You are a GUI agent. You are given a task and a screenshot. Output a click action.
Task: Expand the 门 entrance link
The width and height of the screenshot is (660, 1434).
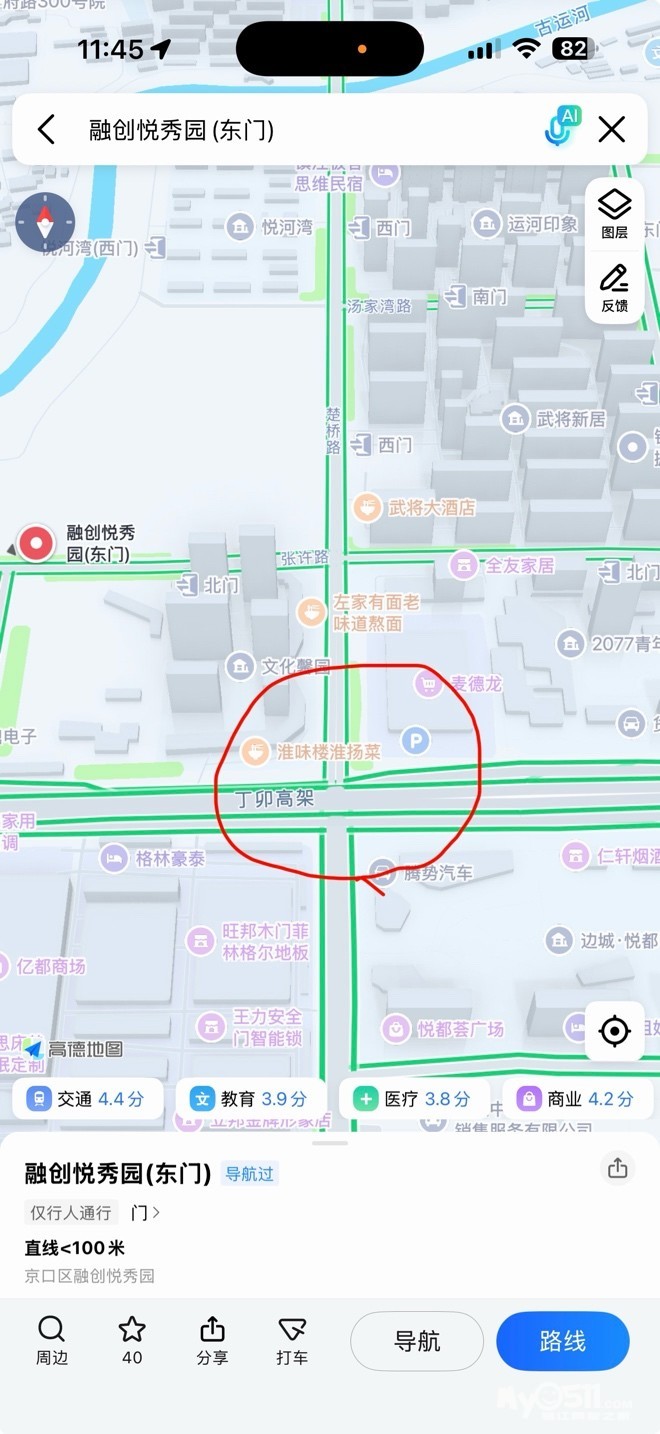click(x=145, y=1212)
